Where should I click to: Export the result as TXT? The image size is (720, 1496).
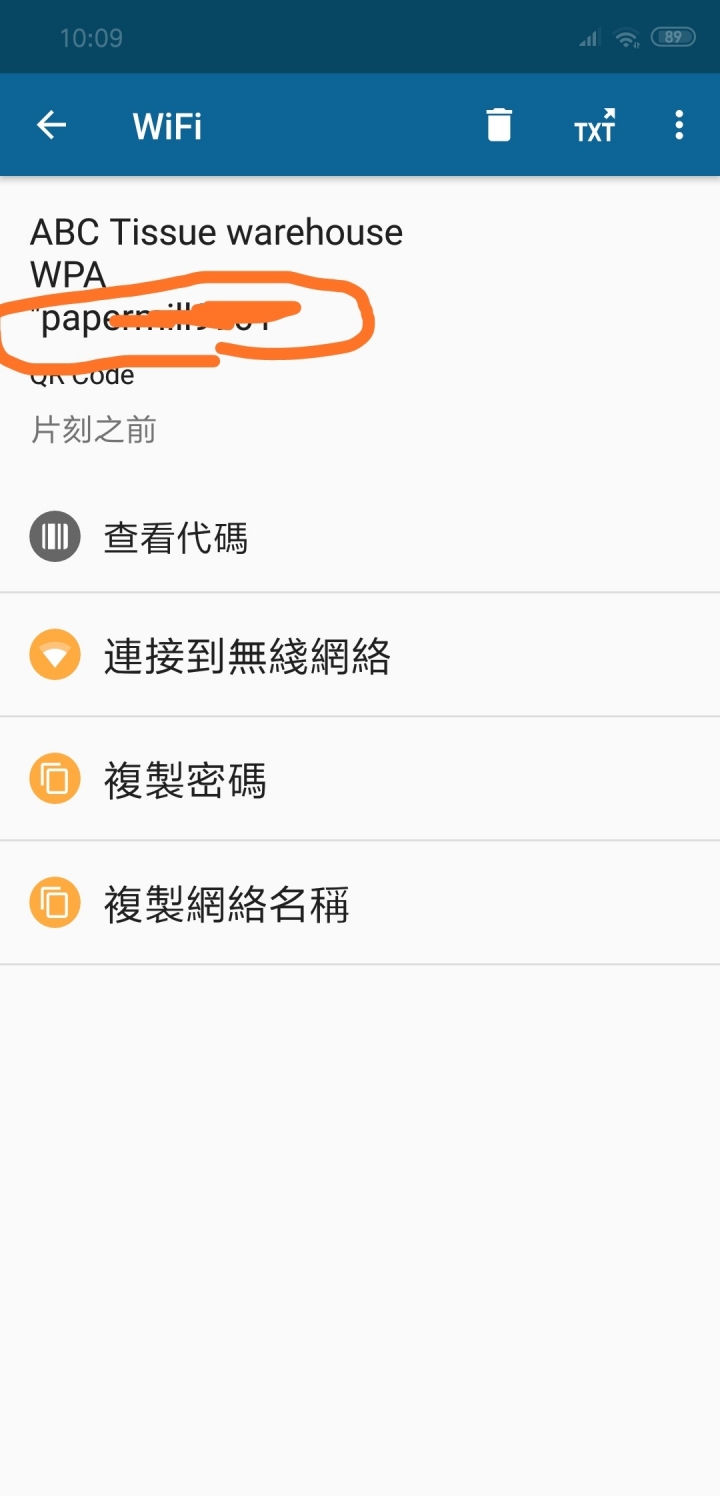(x=595, y=126)
